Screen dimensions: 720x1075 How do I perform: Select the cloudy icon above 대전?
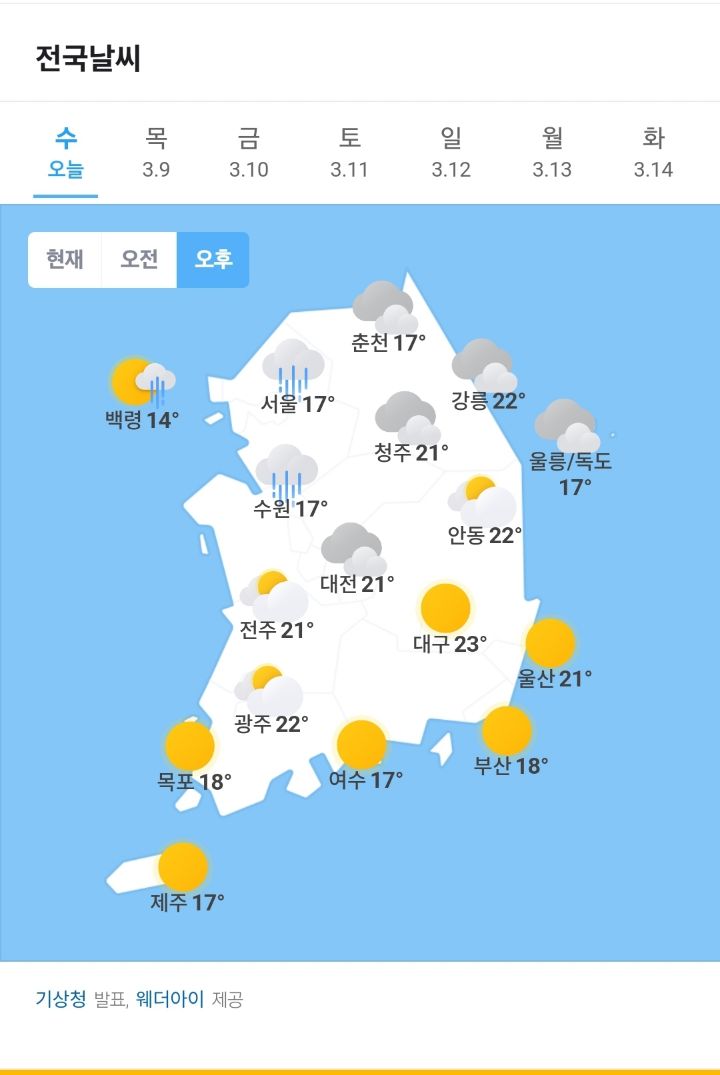(352, 543)
